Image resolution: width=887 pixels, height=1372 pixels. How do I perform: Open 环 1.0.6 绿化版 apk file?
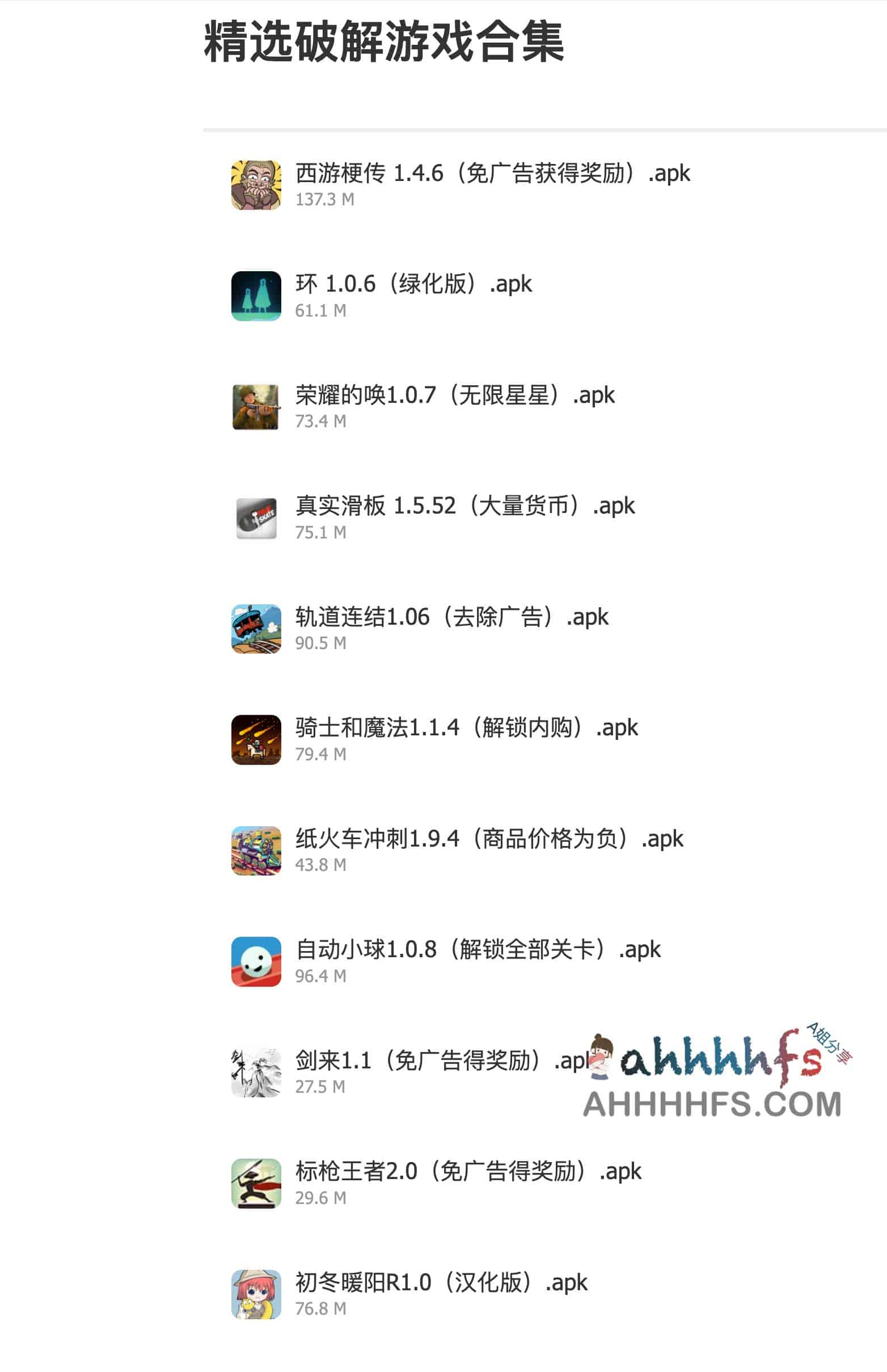pyautogui.click(x=413, y=284)
